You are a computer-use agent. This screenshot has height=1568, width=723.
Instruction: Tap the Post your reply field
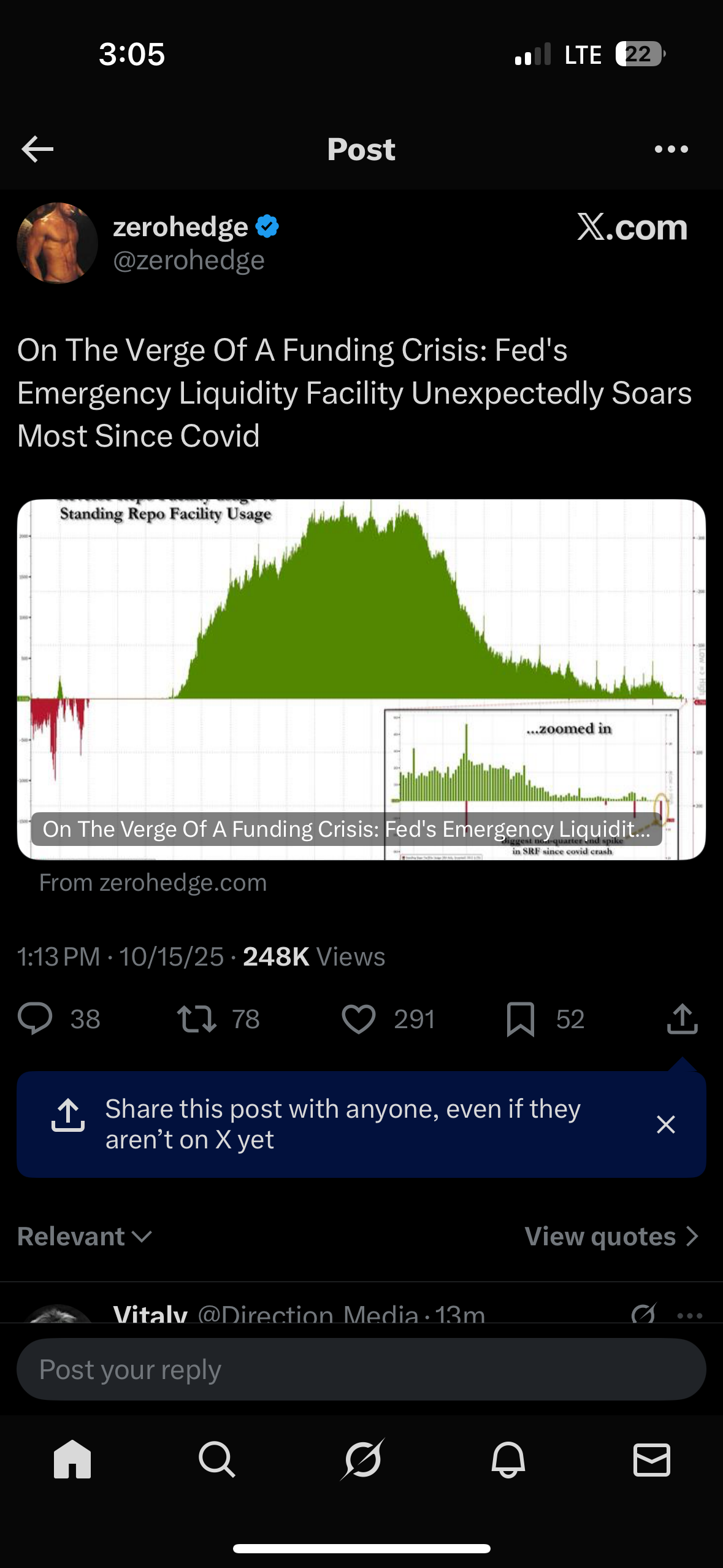361,1369
